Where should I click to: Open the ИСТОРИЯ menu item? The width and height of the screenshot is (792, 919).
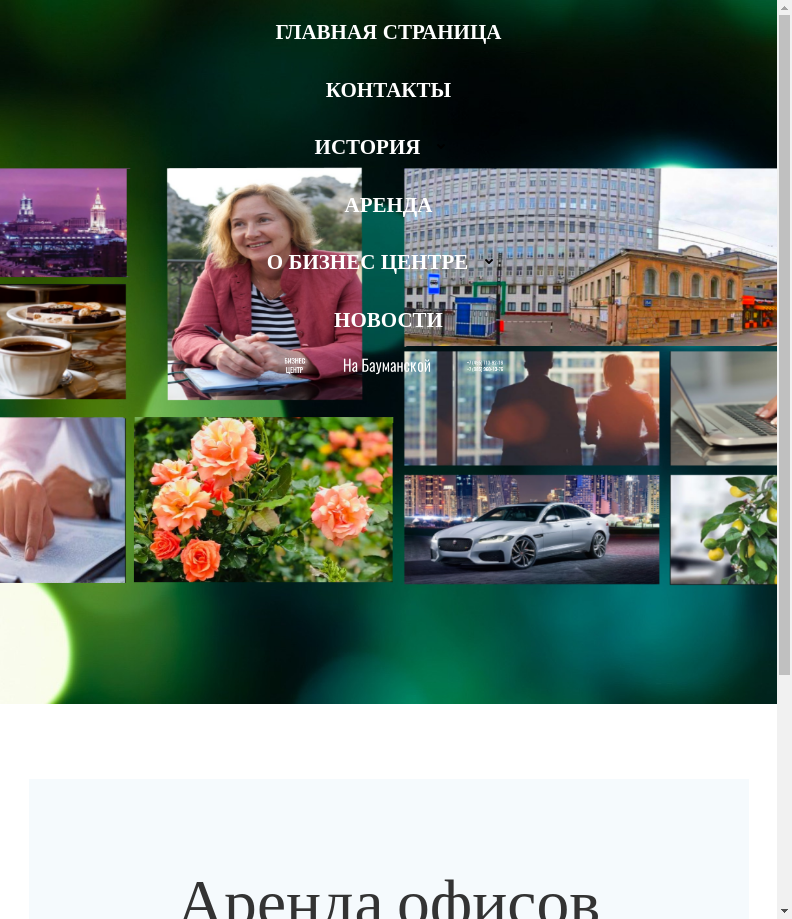367,147
